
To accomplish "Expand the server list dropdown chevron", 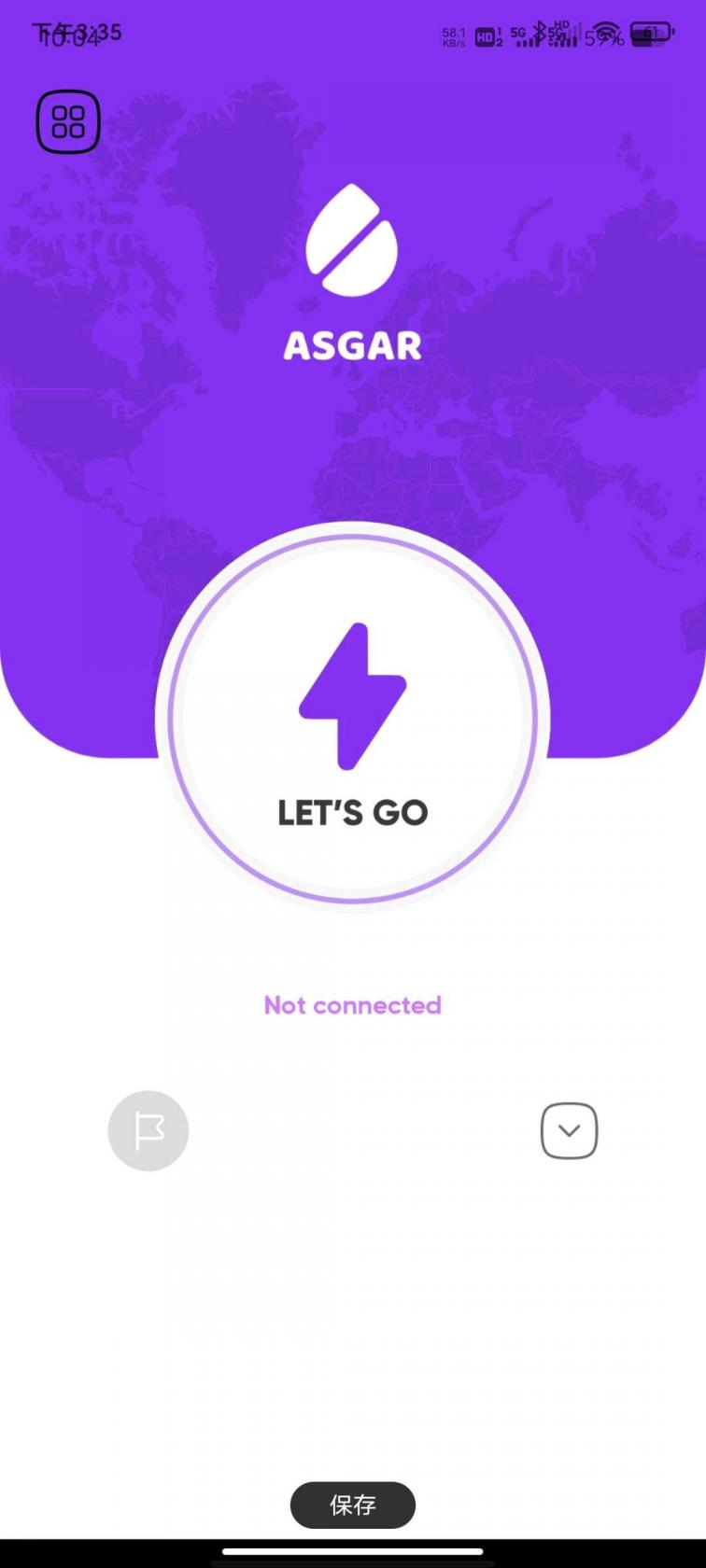I will (x=569, y=1130).
